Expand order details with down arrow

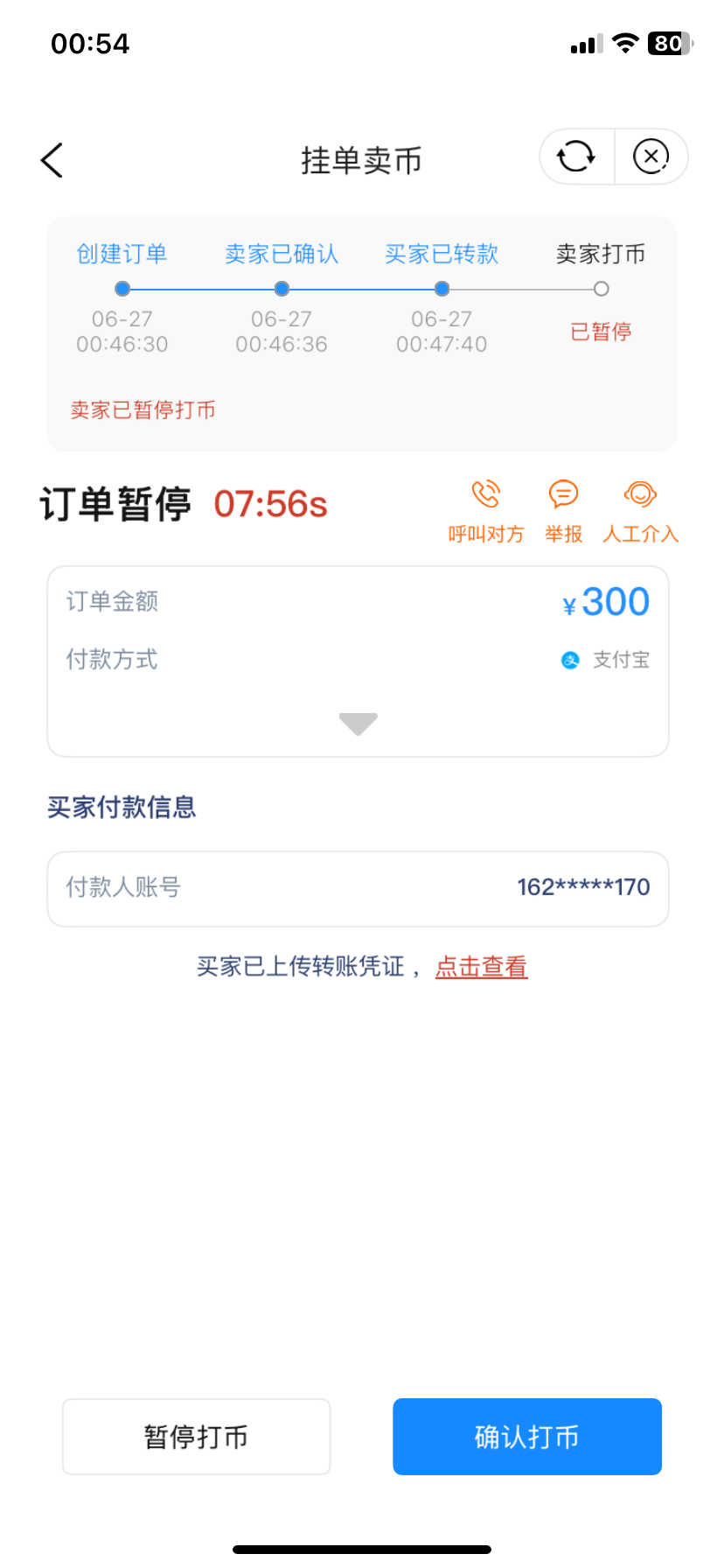(x=358, y=724)
